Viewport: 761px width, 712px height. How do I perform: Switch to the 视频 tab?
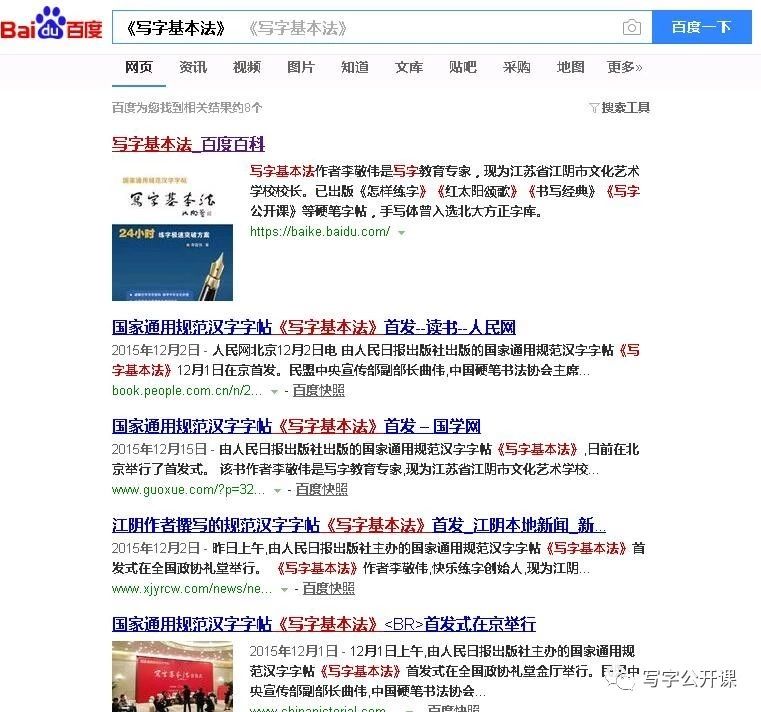246,67
